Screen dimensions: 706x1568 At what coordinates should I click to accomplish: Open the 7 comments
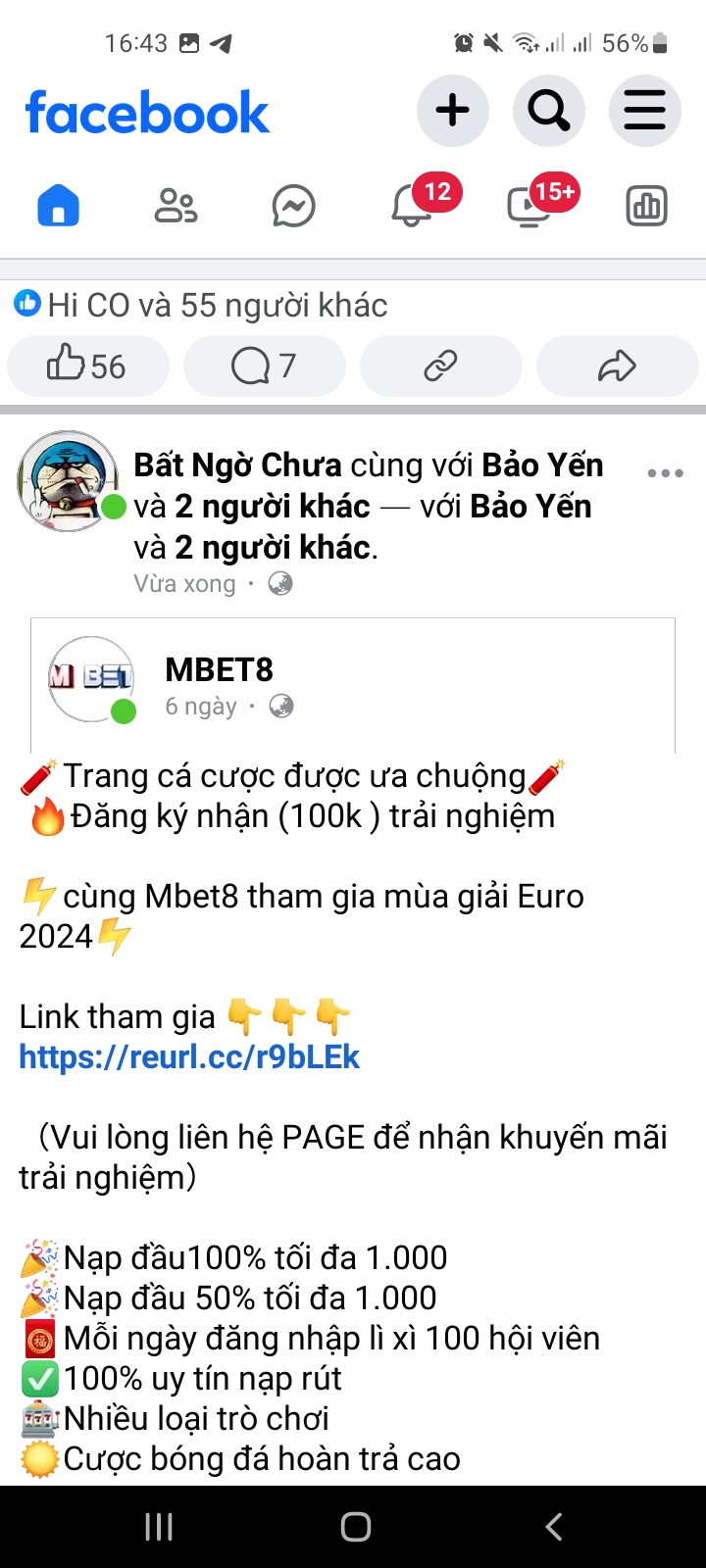[265, 366]
